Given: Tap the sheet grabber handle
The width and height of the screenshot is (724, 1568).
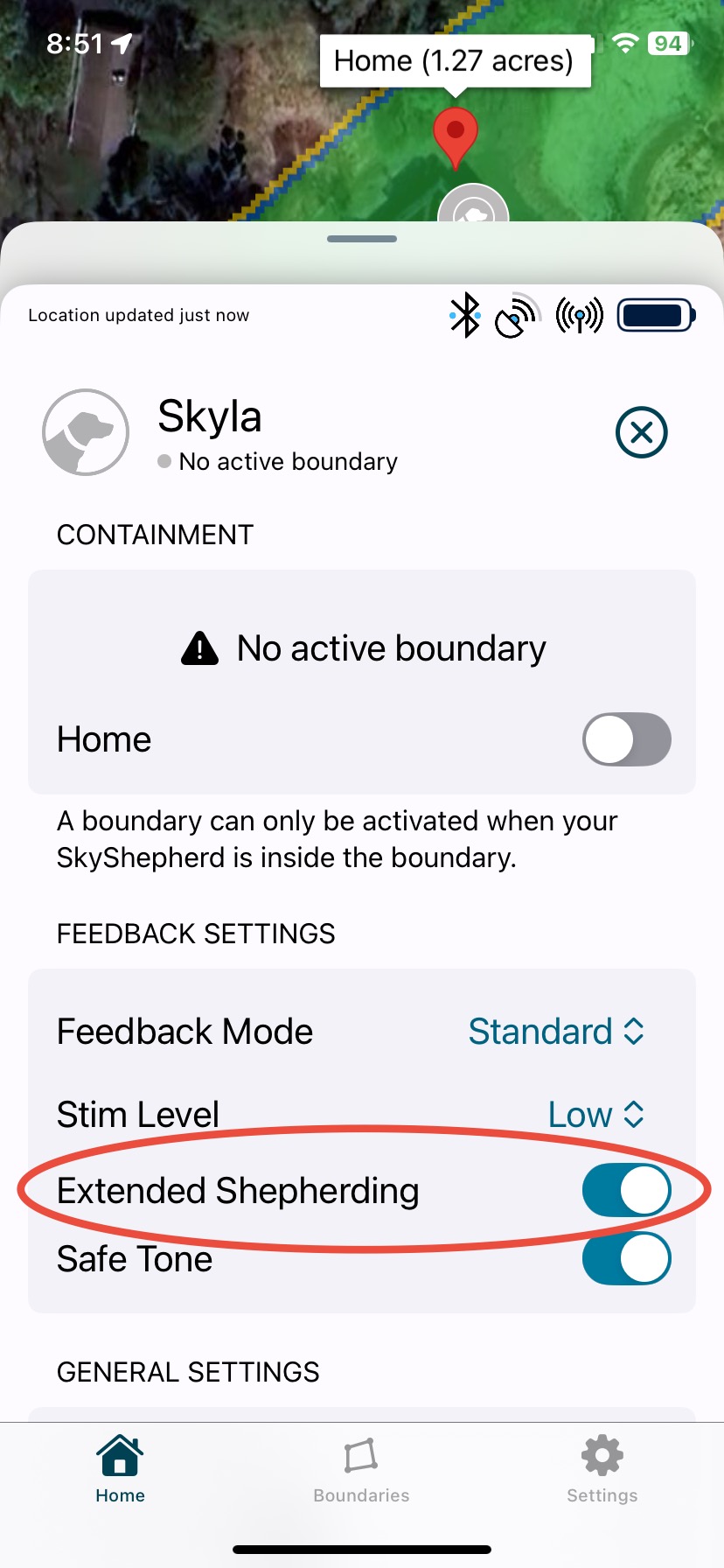Looking at the screenshot, I should coord(362,239).
